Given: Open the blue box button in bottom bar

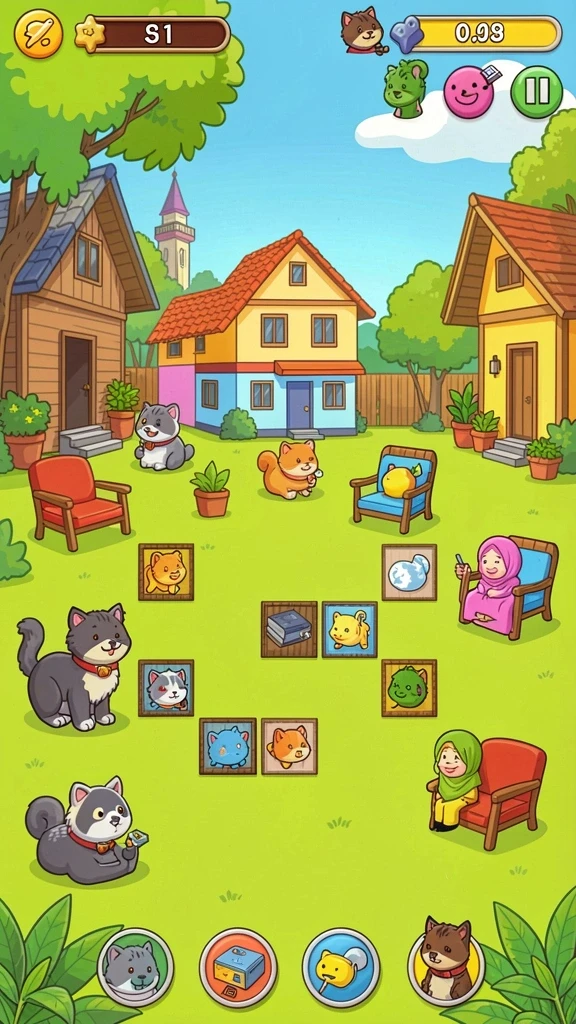Looking at the screenshot, I should pos(238,967).
